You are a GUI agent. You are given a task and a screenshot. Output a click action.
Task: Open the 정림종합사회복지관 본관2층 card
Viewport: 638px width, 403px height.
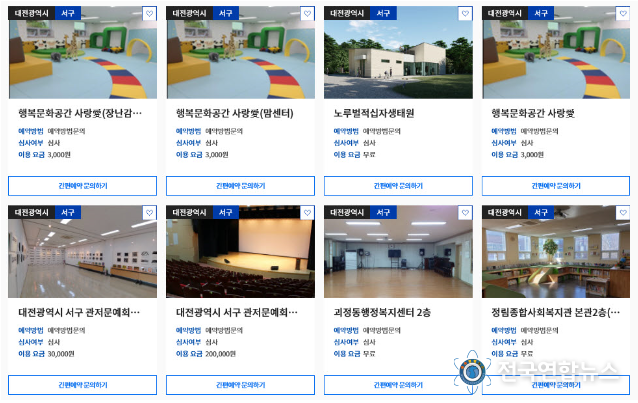pos(556,311)
